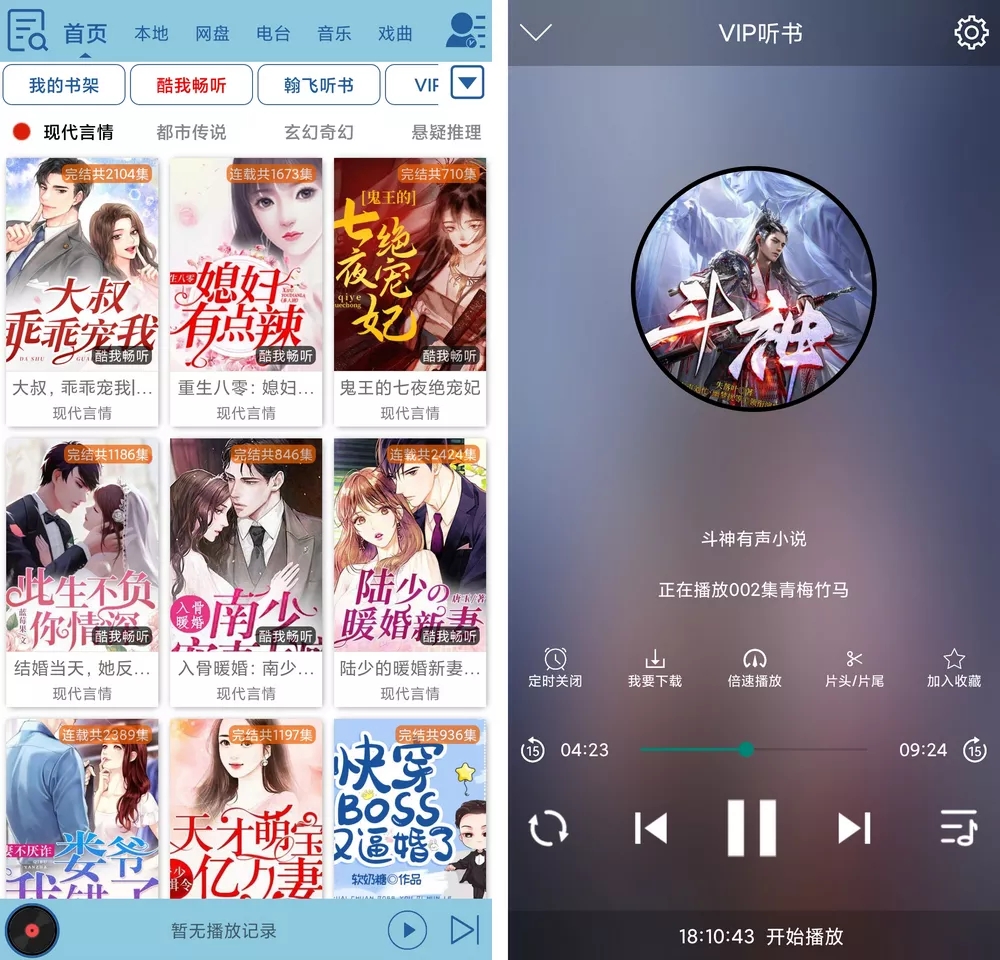The height and width of the screenshot is (960, 1000).
Task: Collapse the VIP听书 player with down chevron
Action: pyautogui.click(x=536, y=33)
